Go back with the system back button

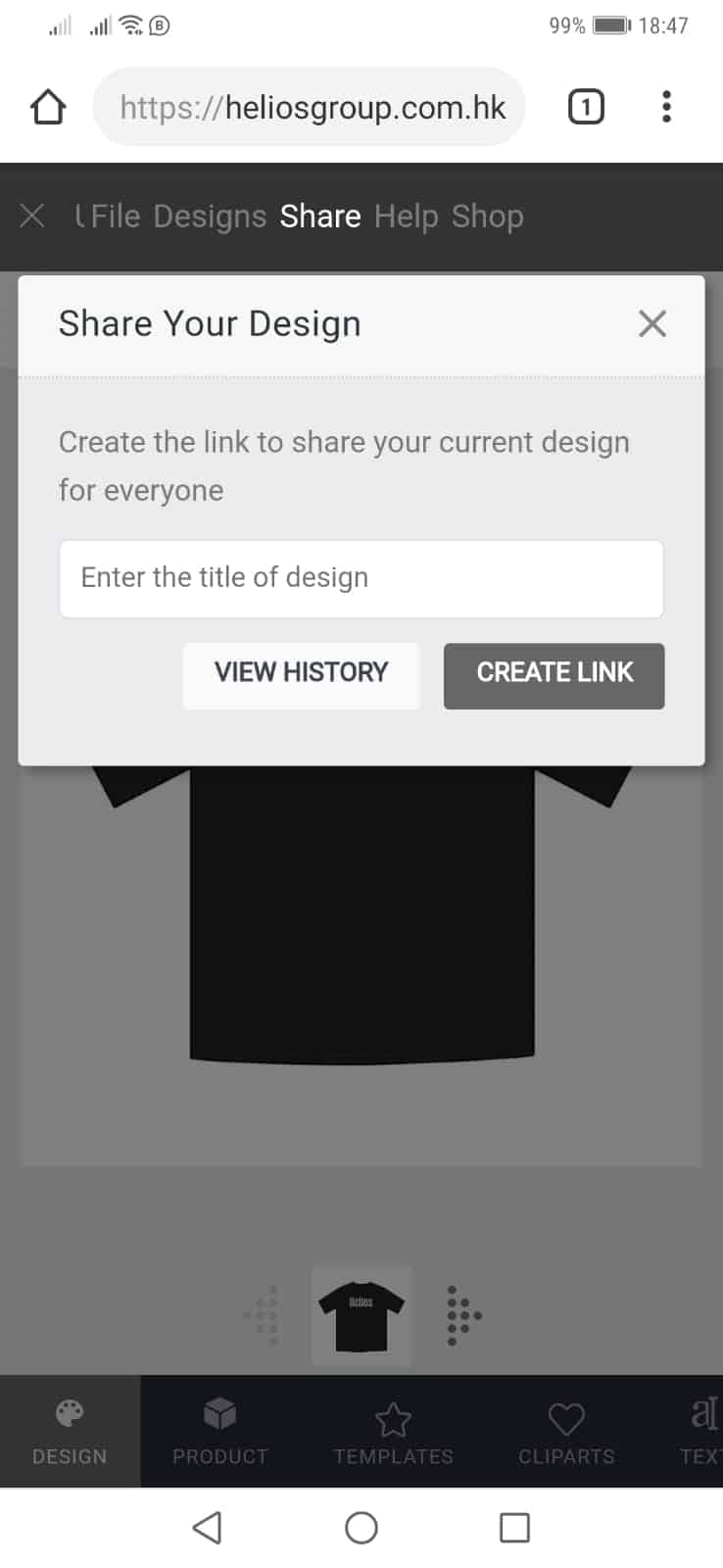click(x=207, y=1527)
